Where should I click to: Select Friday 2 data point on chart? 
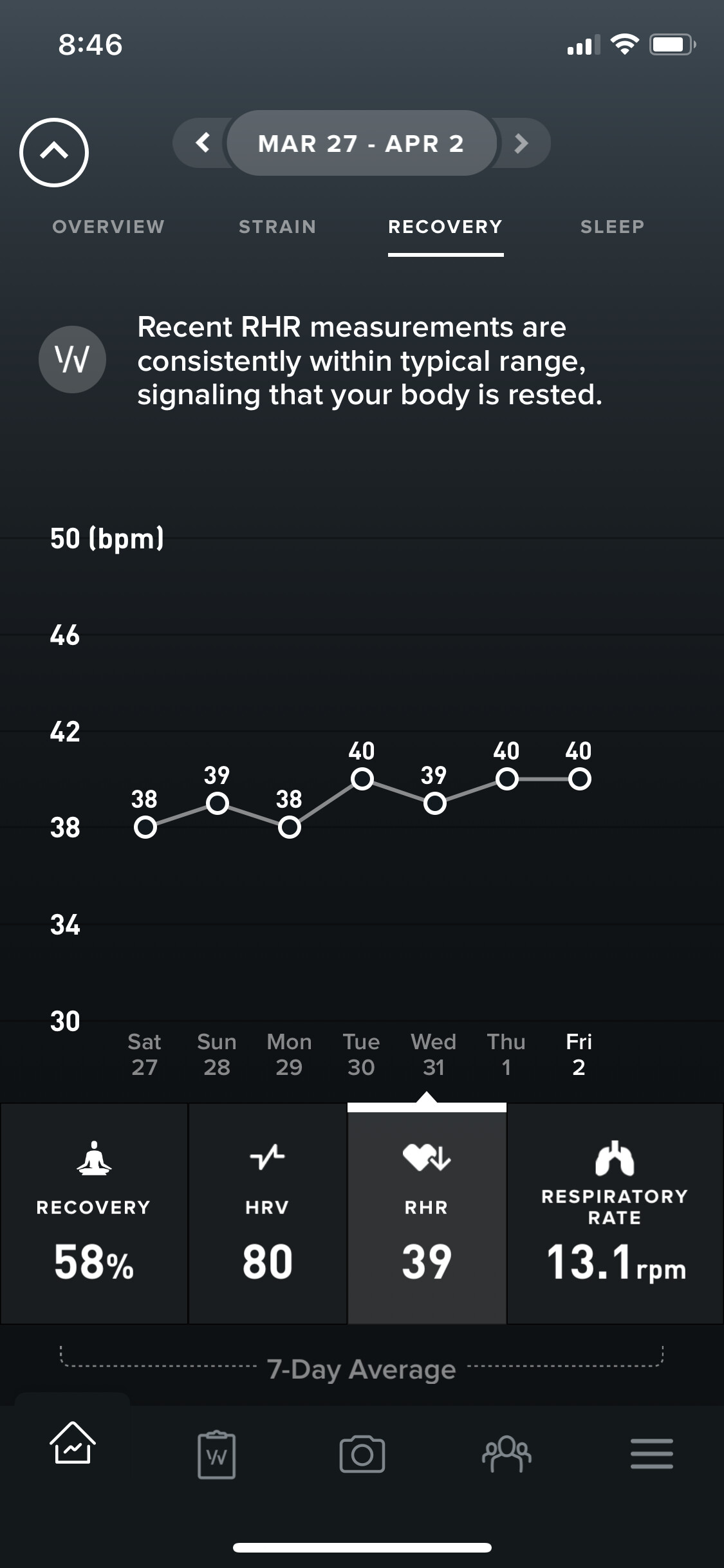579,779
